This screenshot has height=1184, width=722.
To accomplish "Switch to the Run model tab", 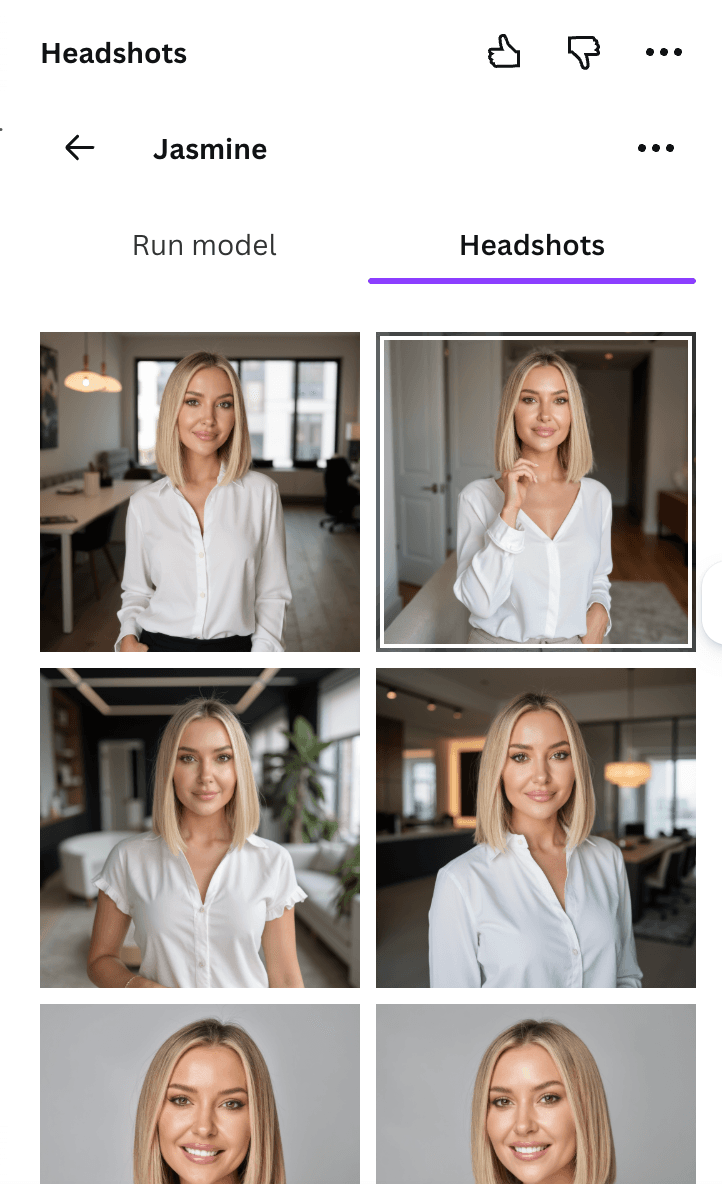I will pyautogui.click(x=203, y=245).
